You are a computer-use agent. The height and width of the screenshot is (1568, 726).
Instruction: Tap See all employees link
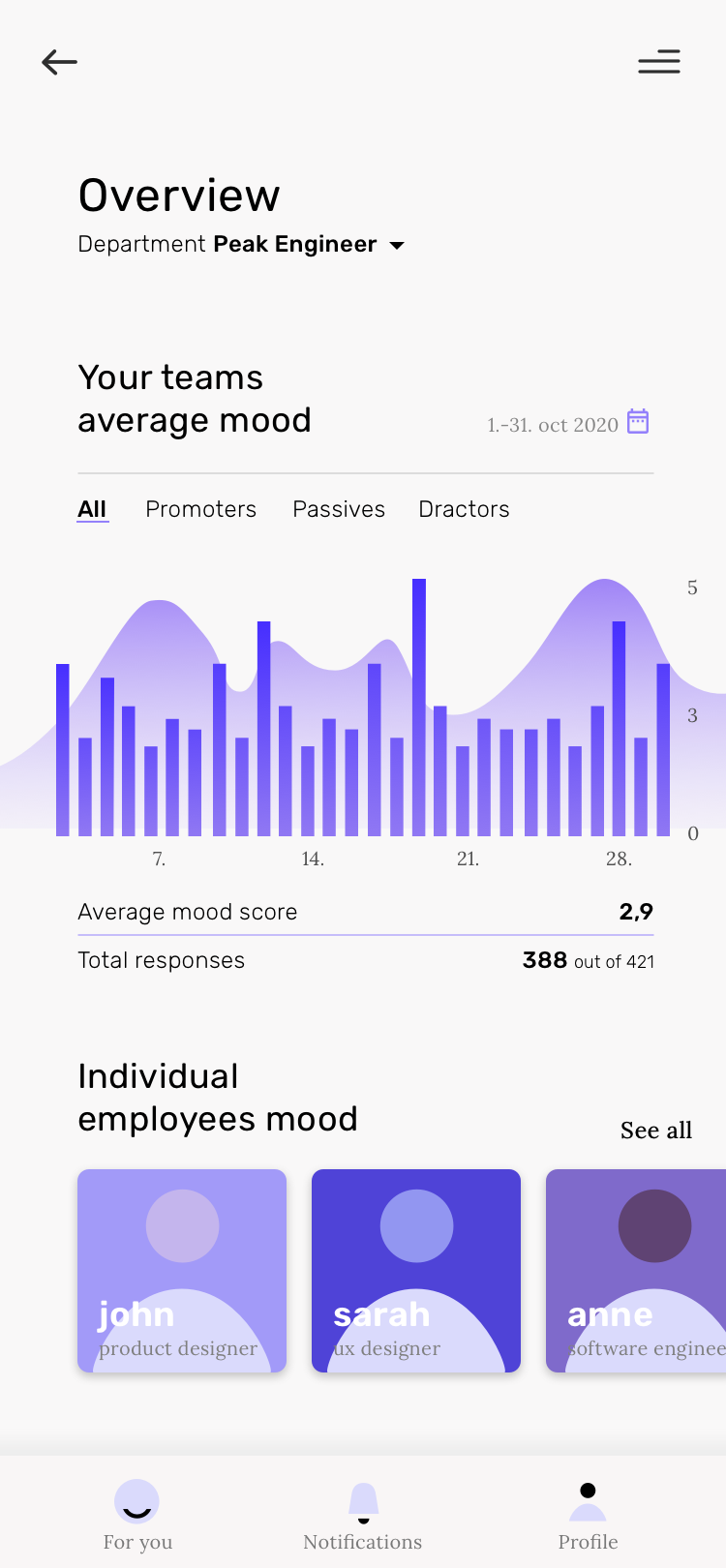point(656,1131)
